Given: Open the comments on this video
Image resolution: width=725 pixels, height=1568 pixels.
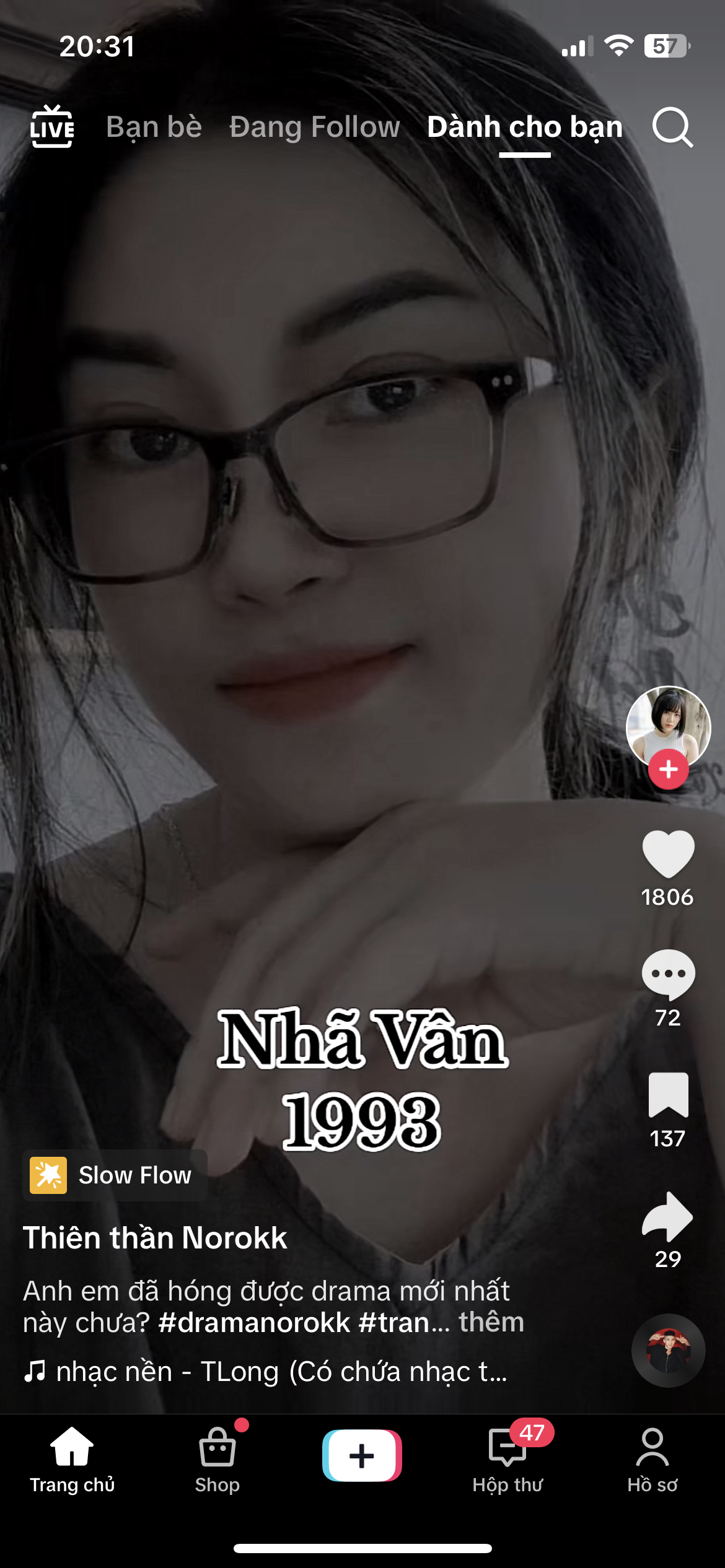Looking at the screenshot, I should (x=668, y=975).
